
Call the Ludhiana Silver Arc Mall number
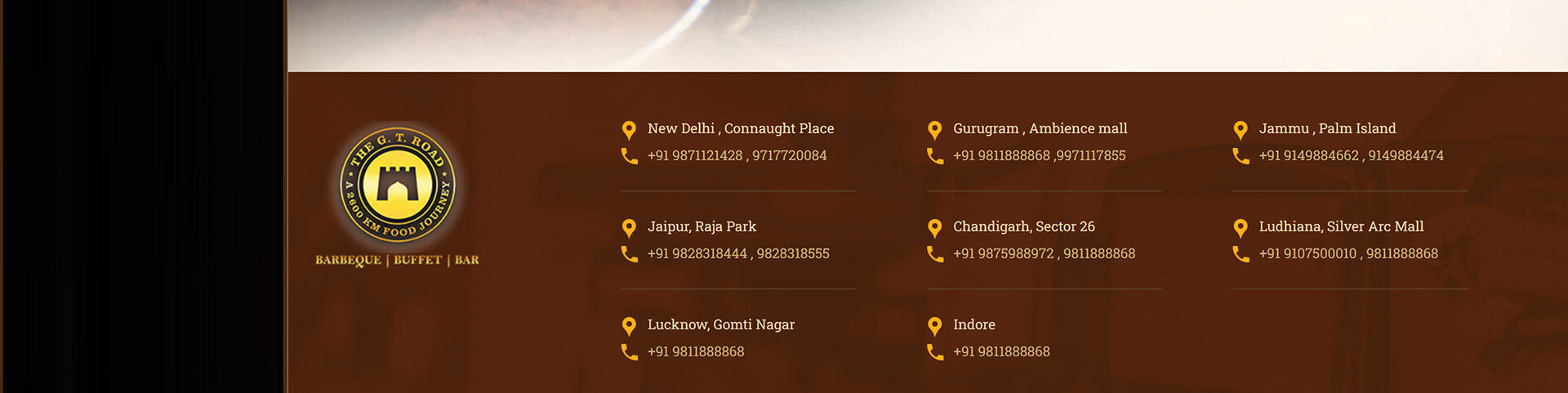[x=1347, y=253]
